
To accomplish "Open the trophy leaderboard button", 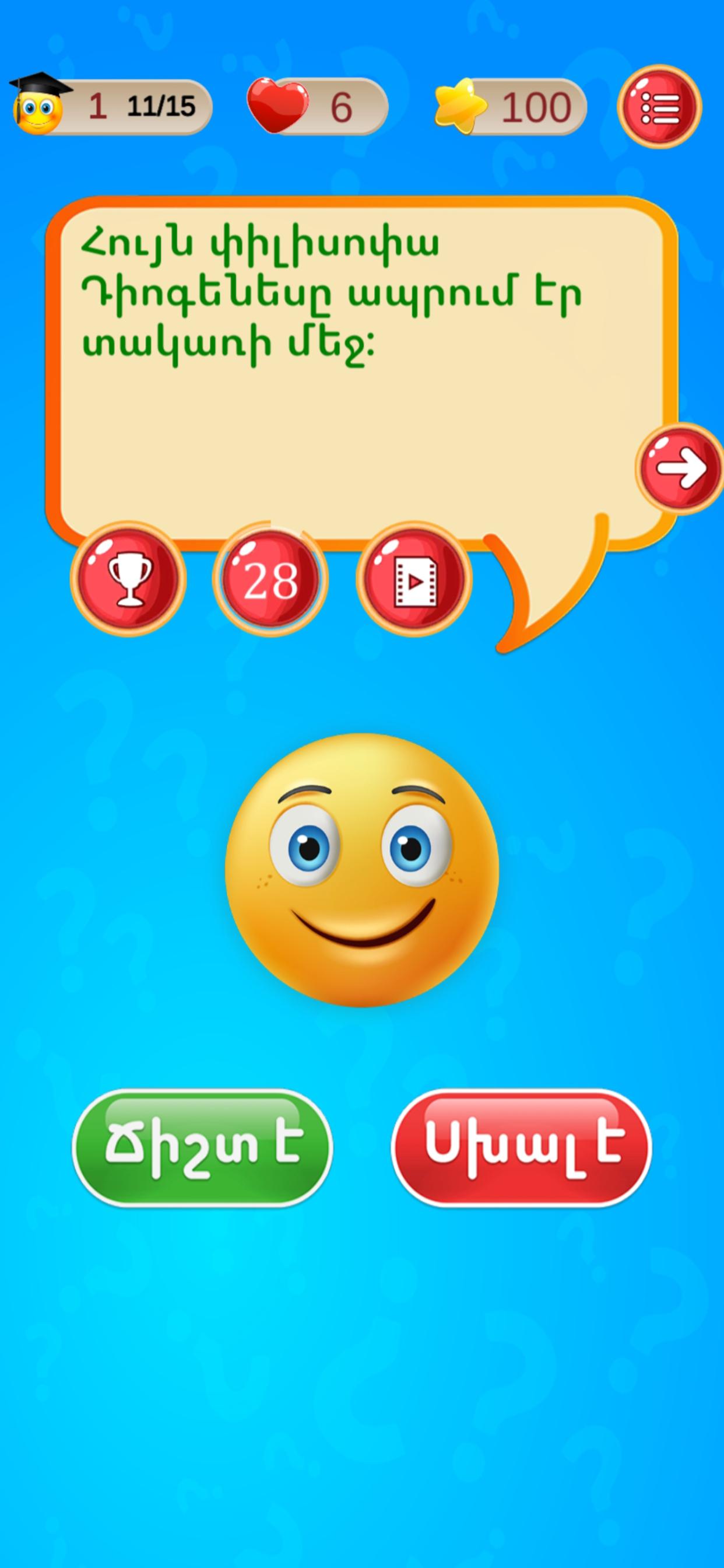I will point(128,579).
